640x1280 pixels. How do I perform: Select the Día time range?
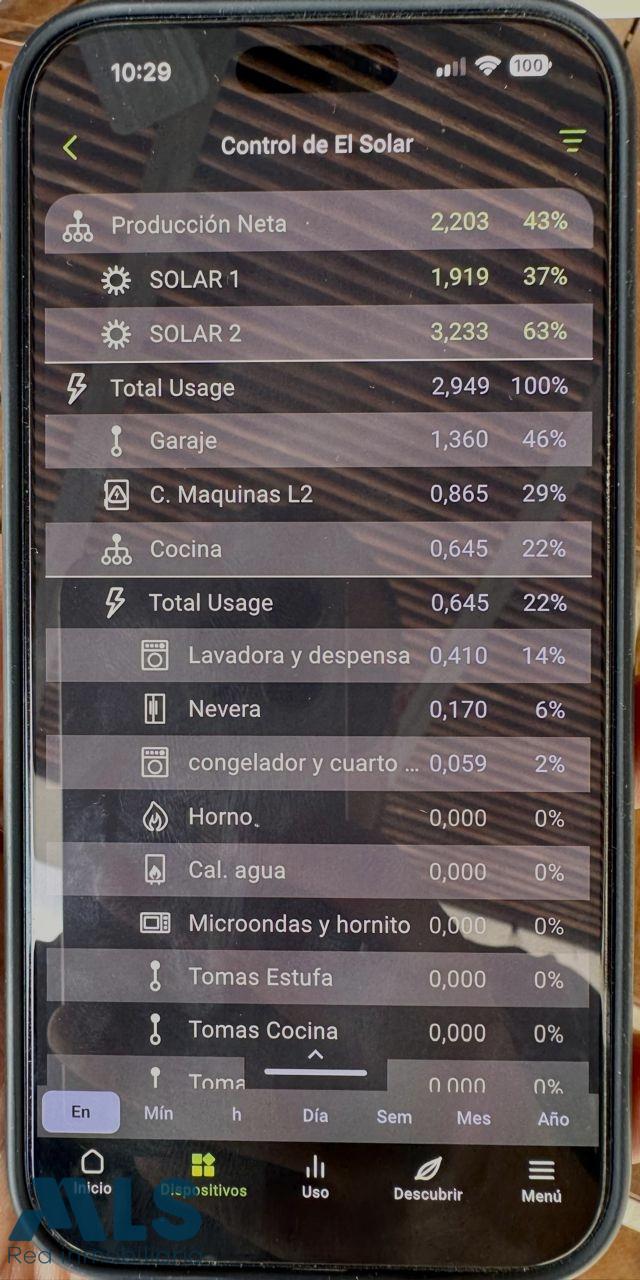point(315,1115)
